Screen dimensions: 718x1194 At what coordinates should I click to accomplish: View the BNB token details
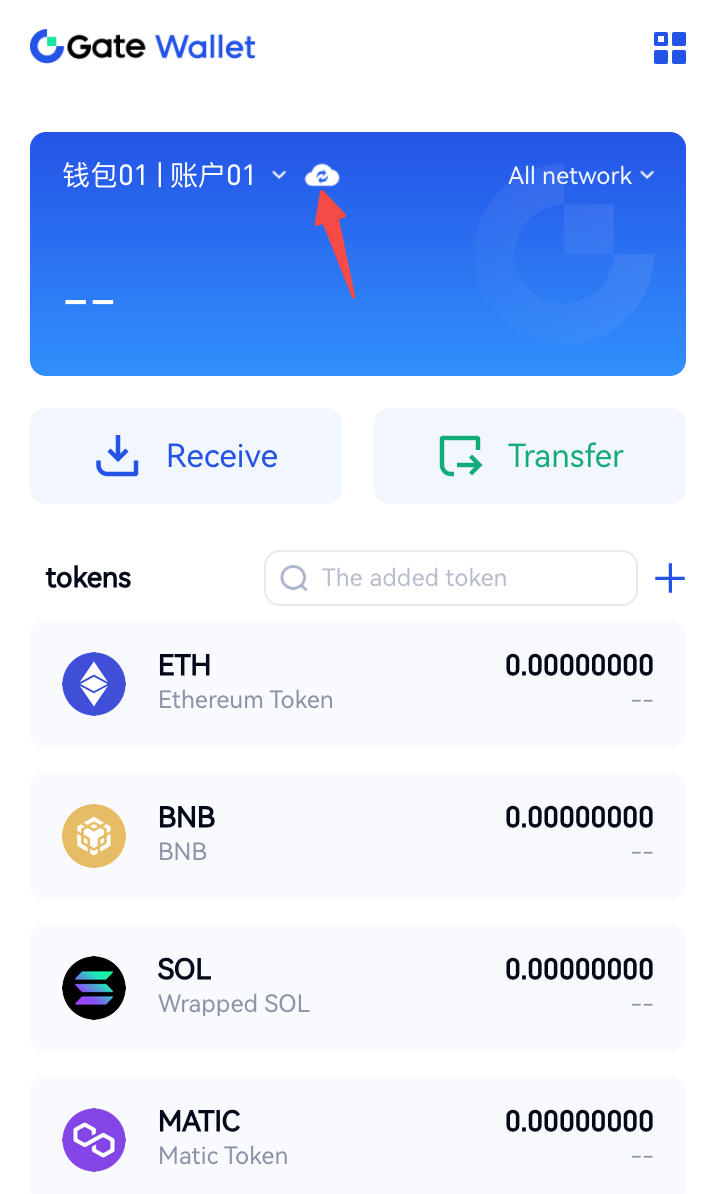358,836
